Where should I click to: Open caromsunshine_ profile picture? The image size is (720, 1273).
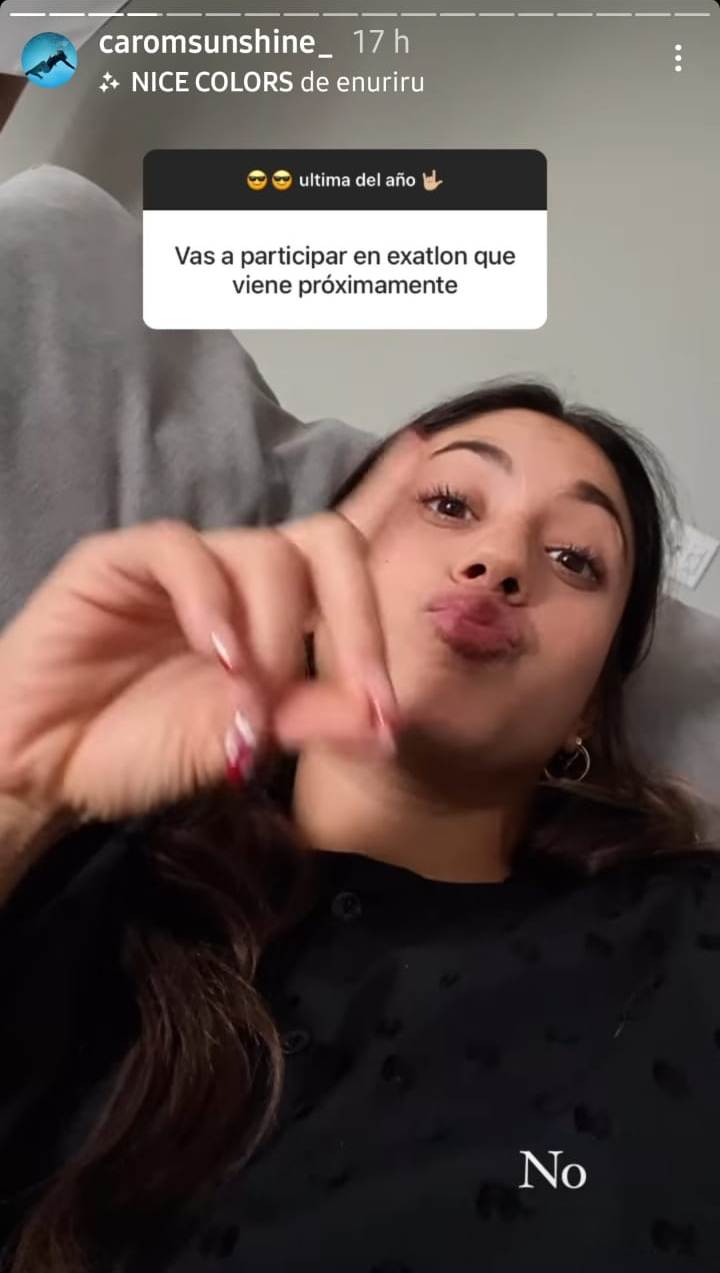click(x=49, y=60)
